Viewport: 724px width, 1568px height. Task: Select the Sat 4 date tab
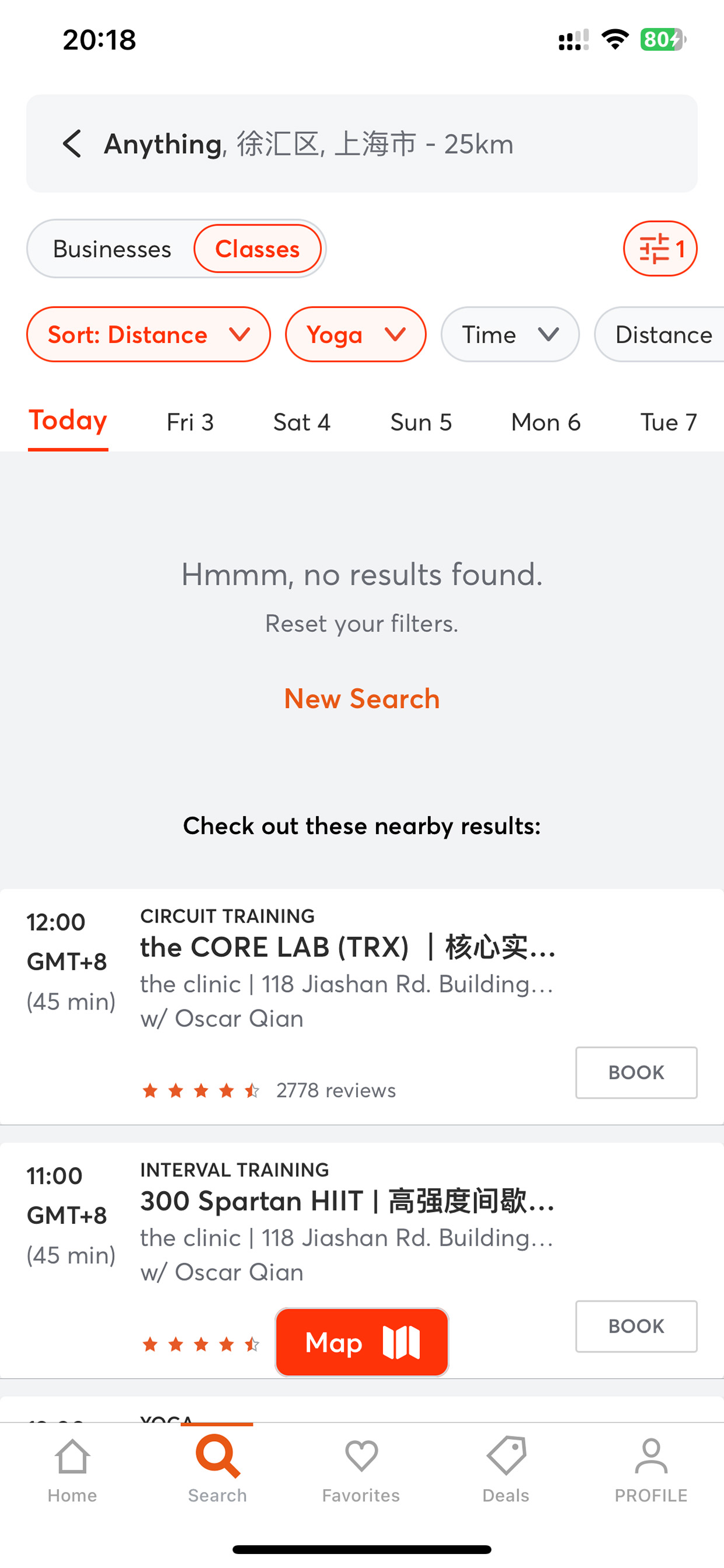pyautogui.click(x=302, y=422)
